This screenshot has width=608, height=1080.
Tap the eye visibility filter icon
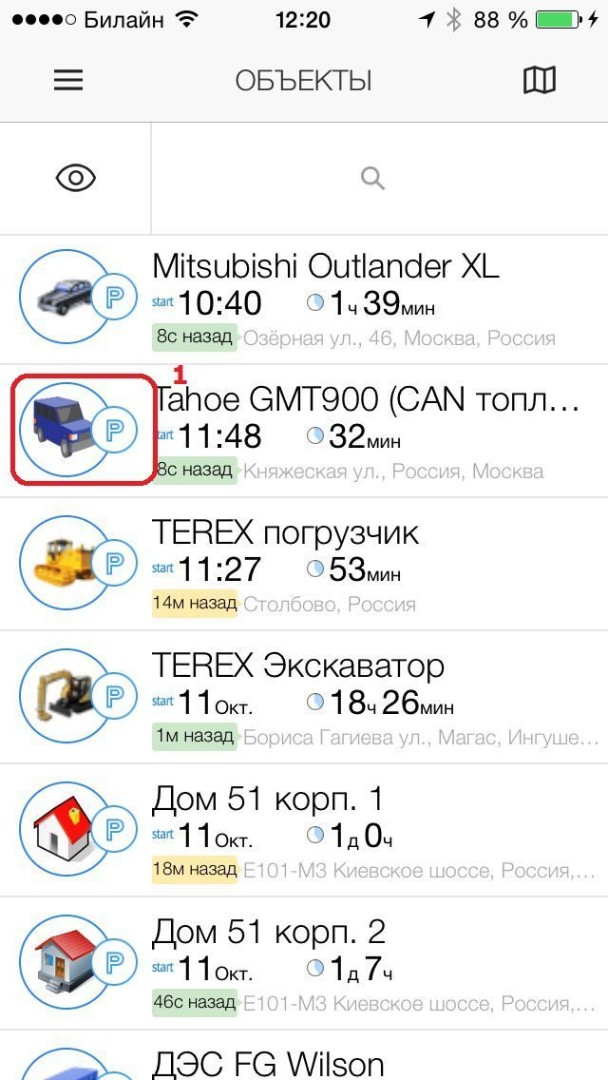coord(76,179)
